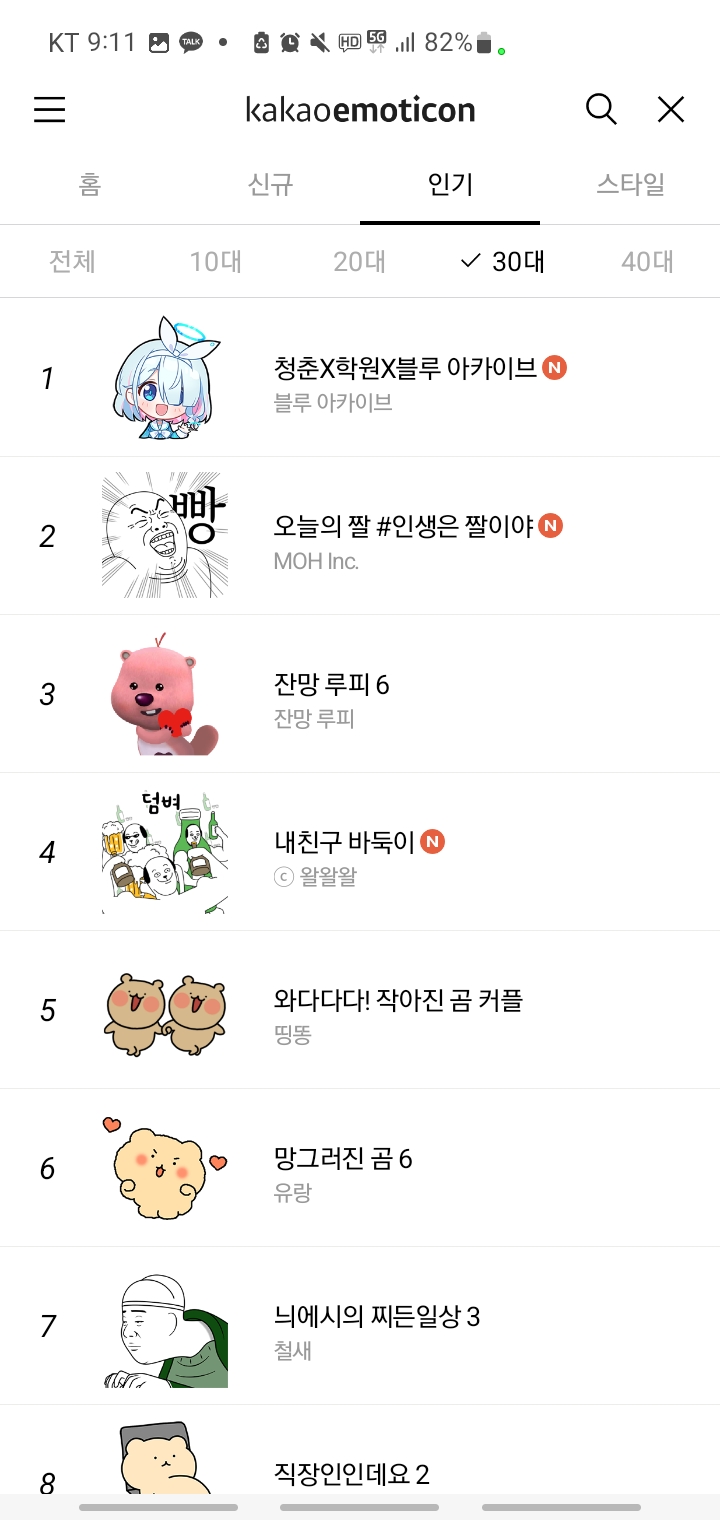The image size is (720, 1520).
Task: Select the 인기 tab
Action: point(450,185)
